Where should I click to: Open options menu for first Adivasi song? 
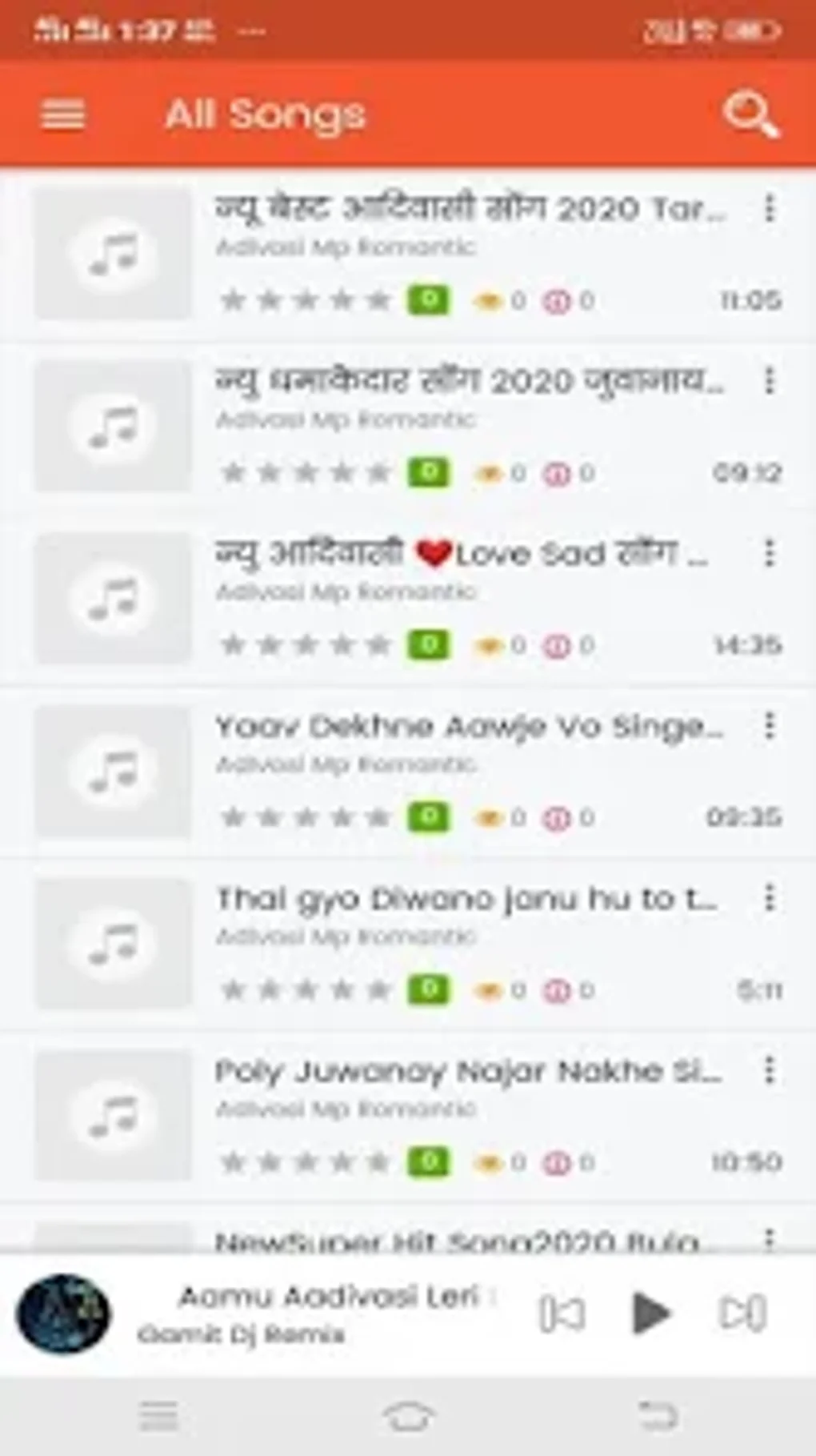770,208
